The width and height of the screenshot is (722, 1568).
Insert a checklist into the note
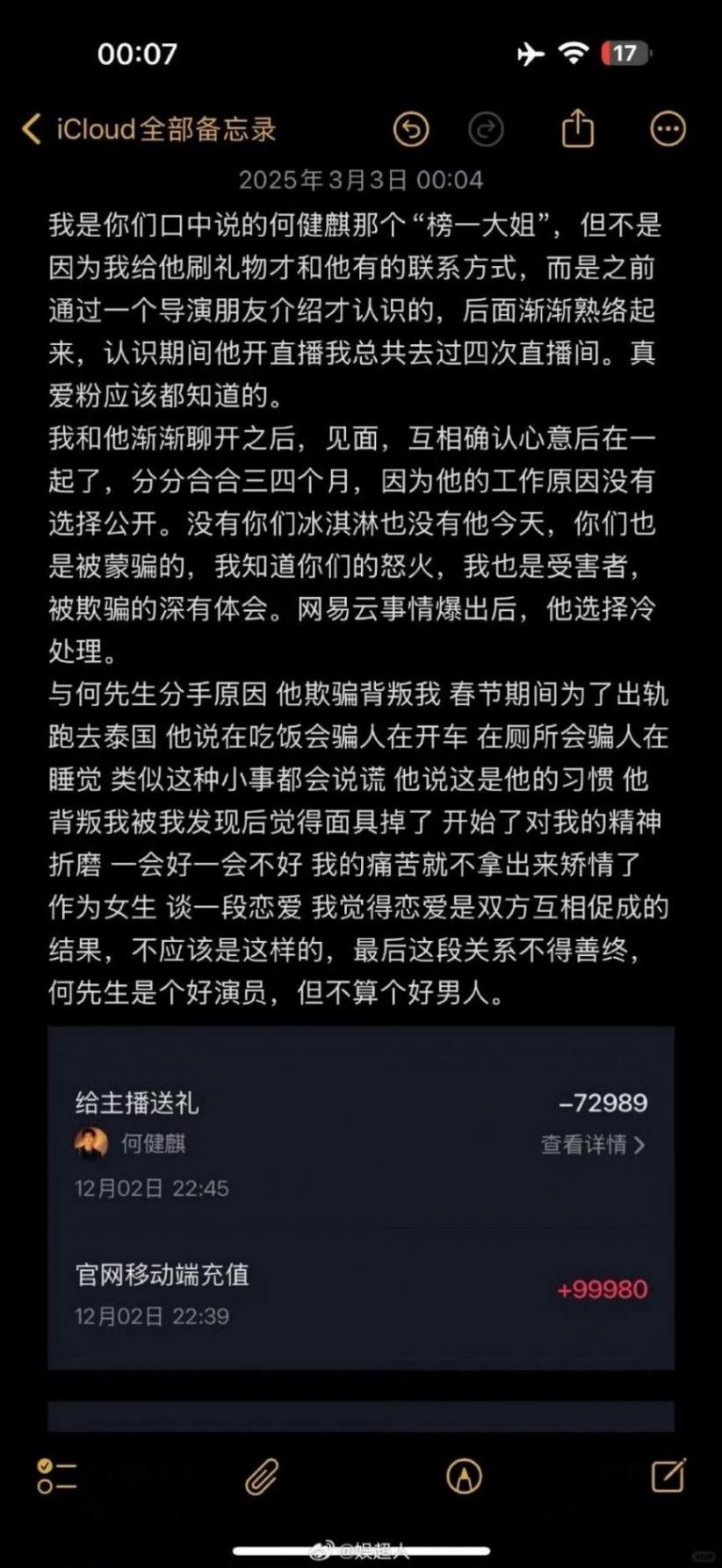57,1476
